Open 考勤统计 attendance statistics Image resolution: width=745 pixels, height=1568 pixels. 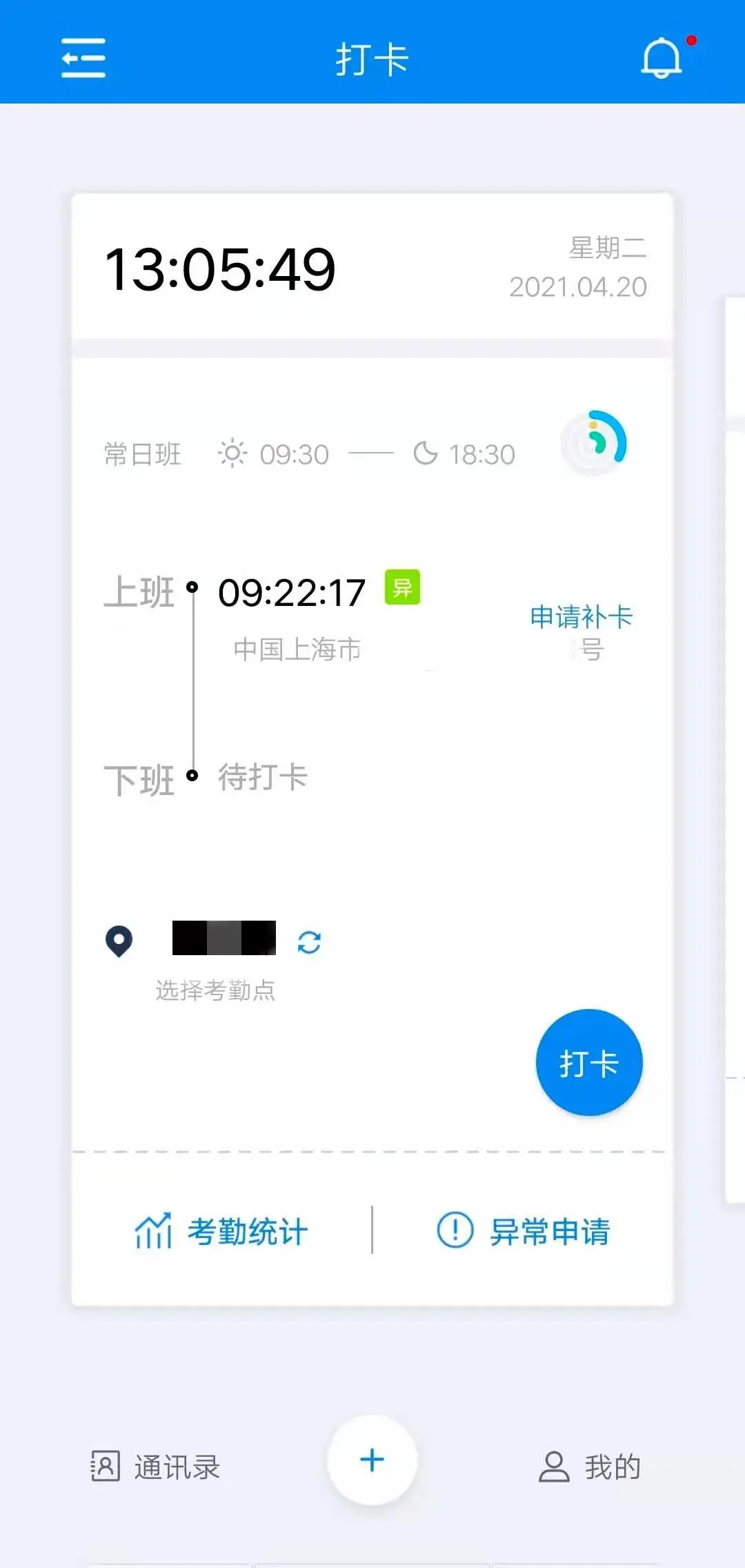[222, 1231]
